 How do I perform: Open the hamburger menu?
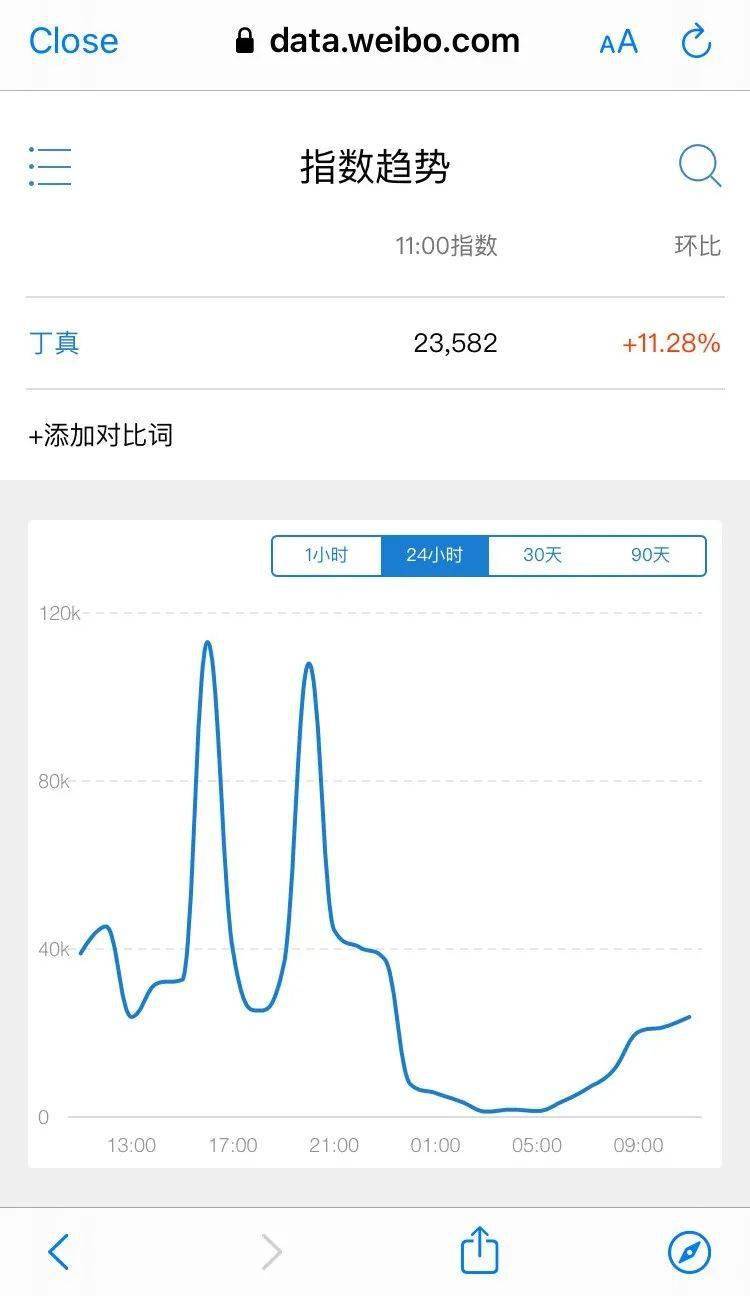click(x=50, y=166)
